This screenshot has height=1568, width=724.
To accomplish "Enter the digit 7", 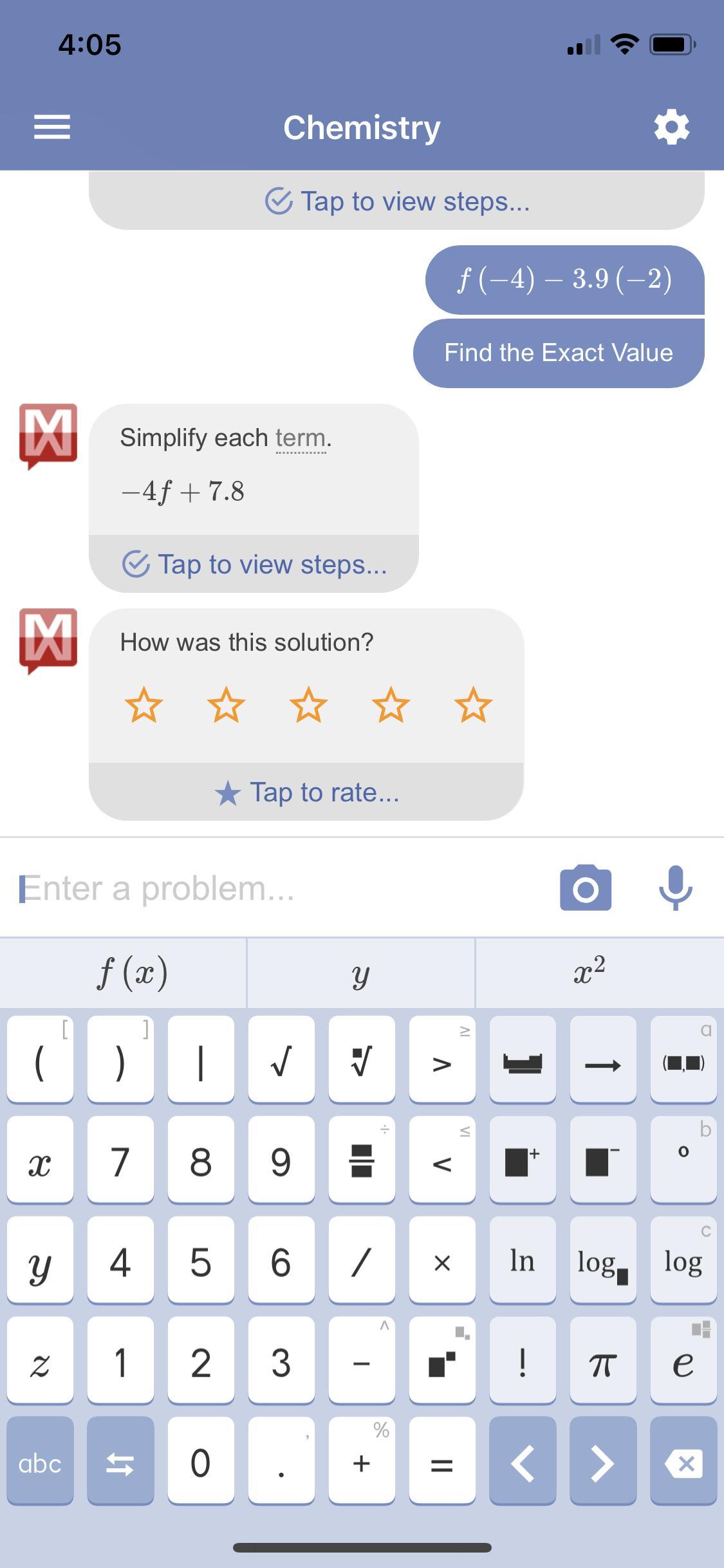I will pos(120,1159).
